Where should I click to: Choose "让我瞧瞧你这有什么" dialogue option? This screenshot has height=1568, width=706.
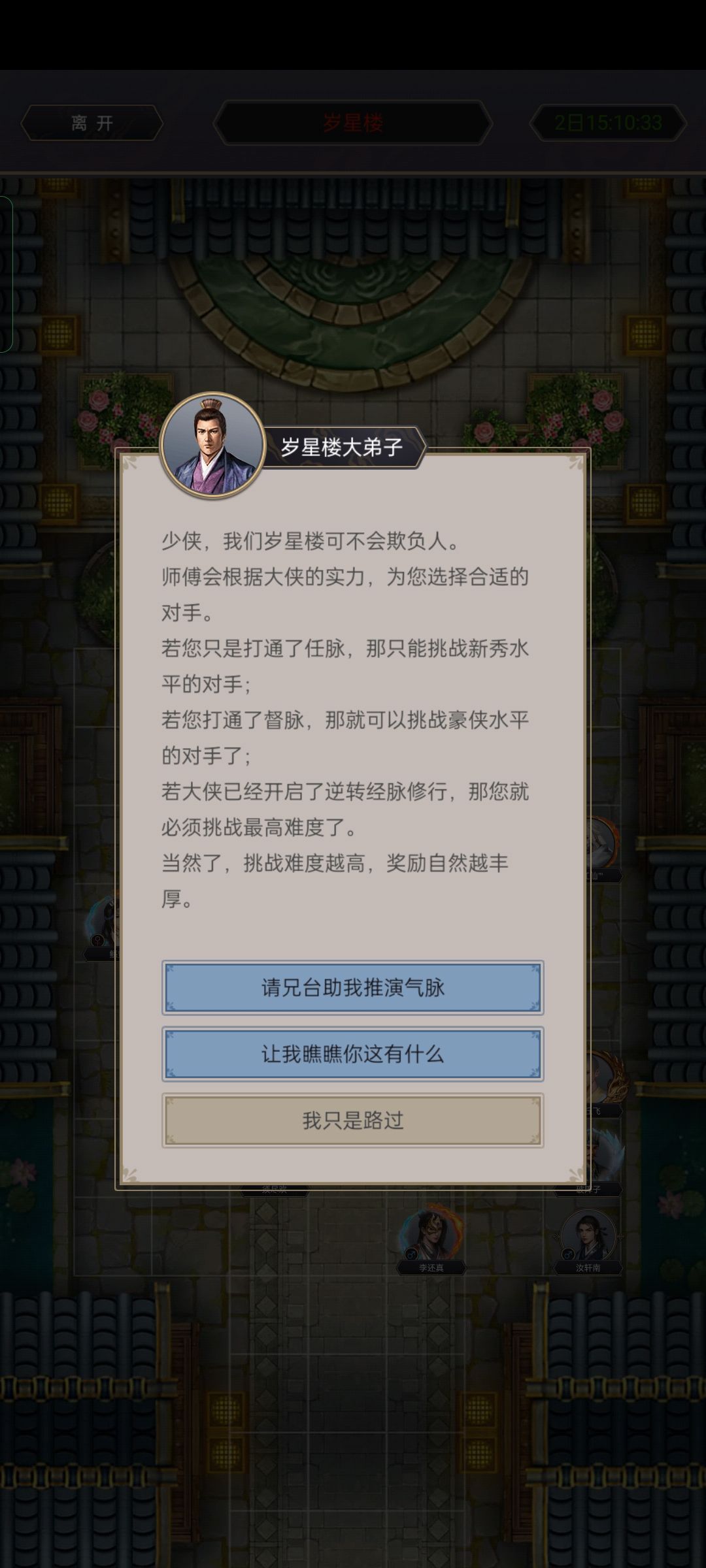point(353,1054)
